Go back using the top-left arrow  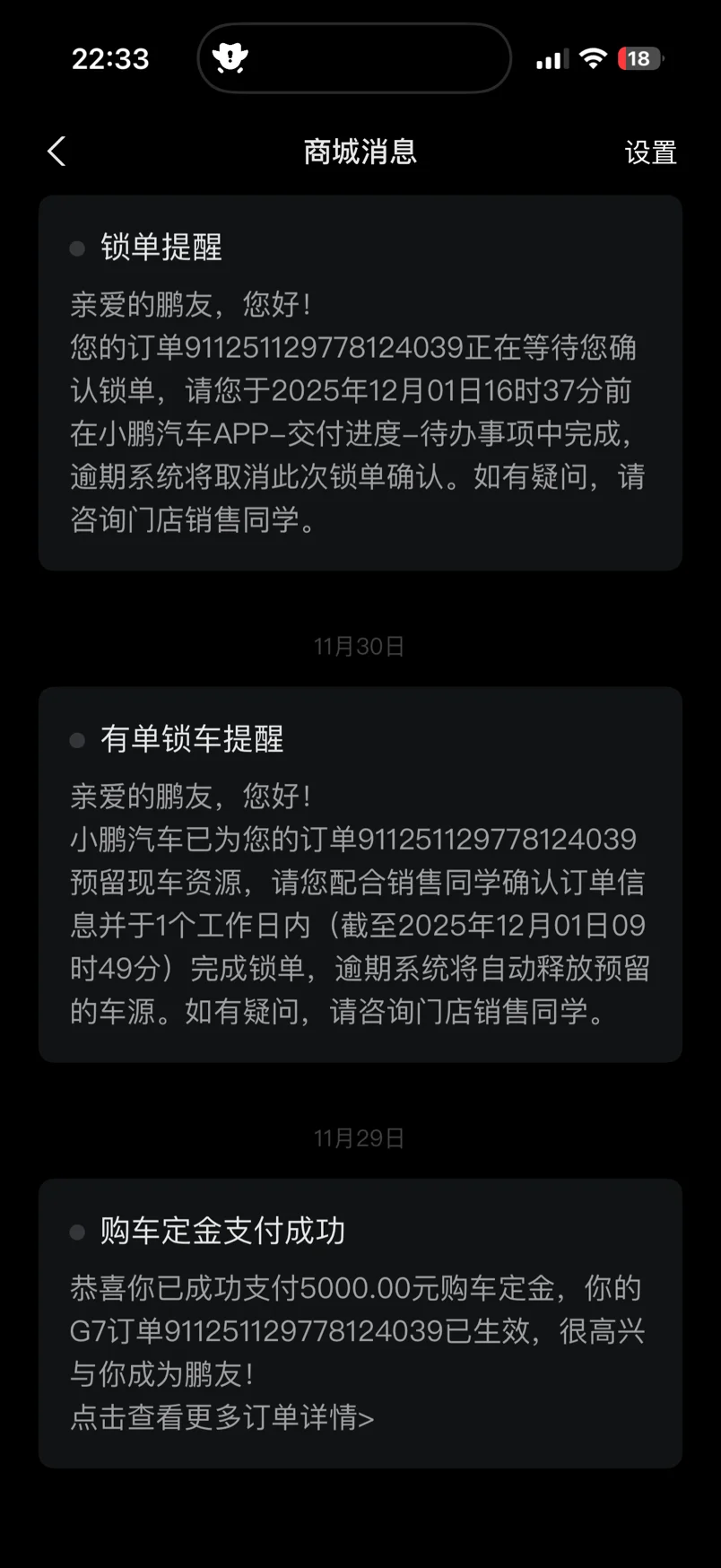[x=56, y=152]
